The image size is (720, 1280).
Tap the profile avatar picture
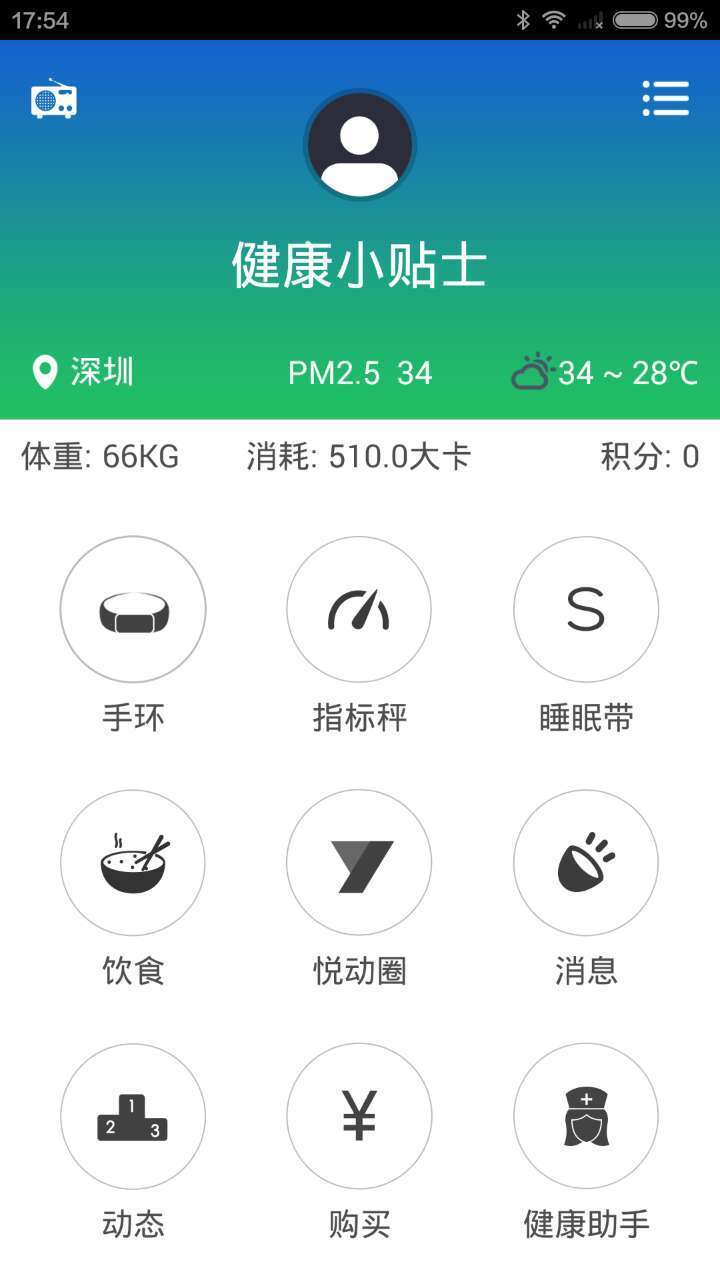pos(360,145)
